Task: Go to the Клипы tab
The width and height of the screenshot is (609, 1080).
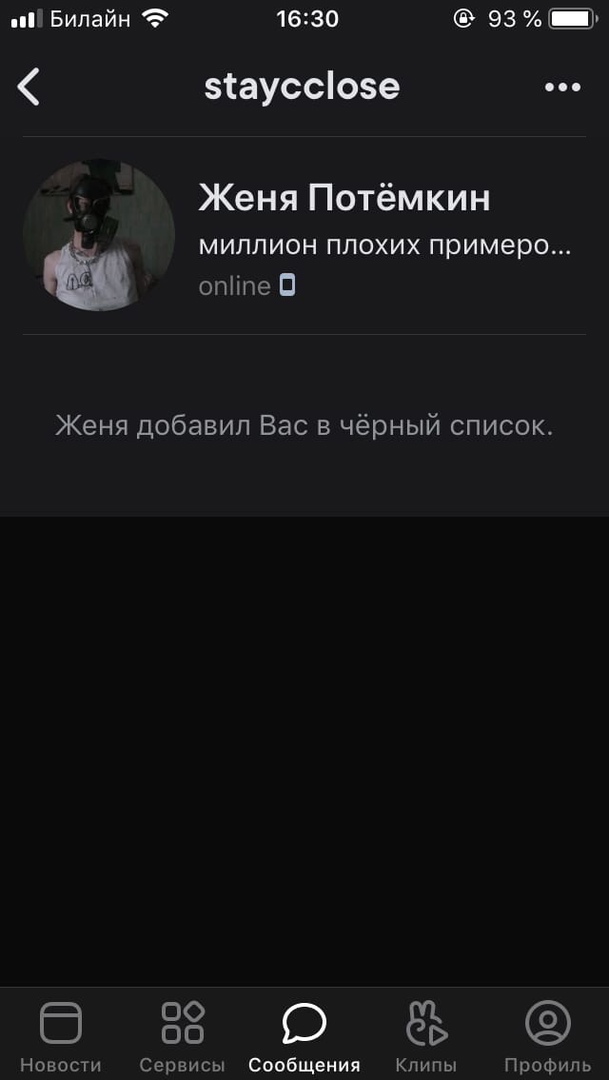Action: click(426, 1035)
